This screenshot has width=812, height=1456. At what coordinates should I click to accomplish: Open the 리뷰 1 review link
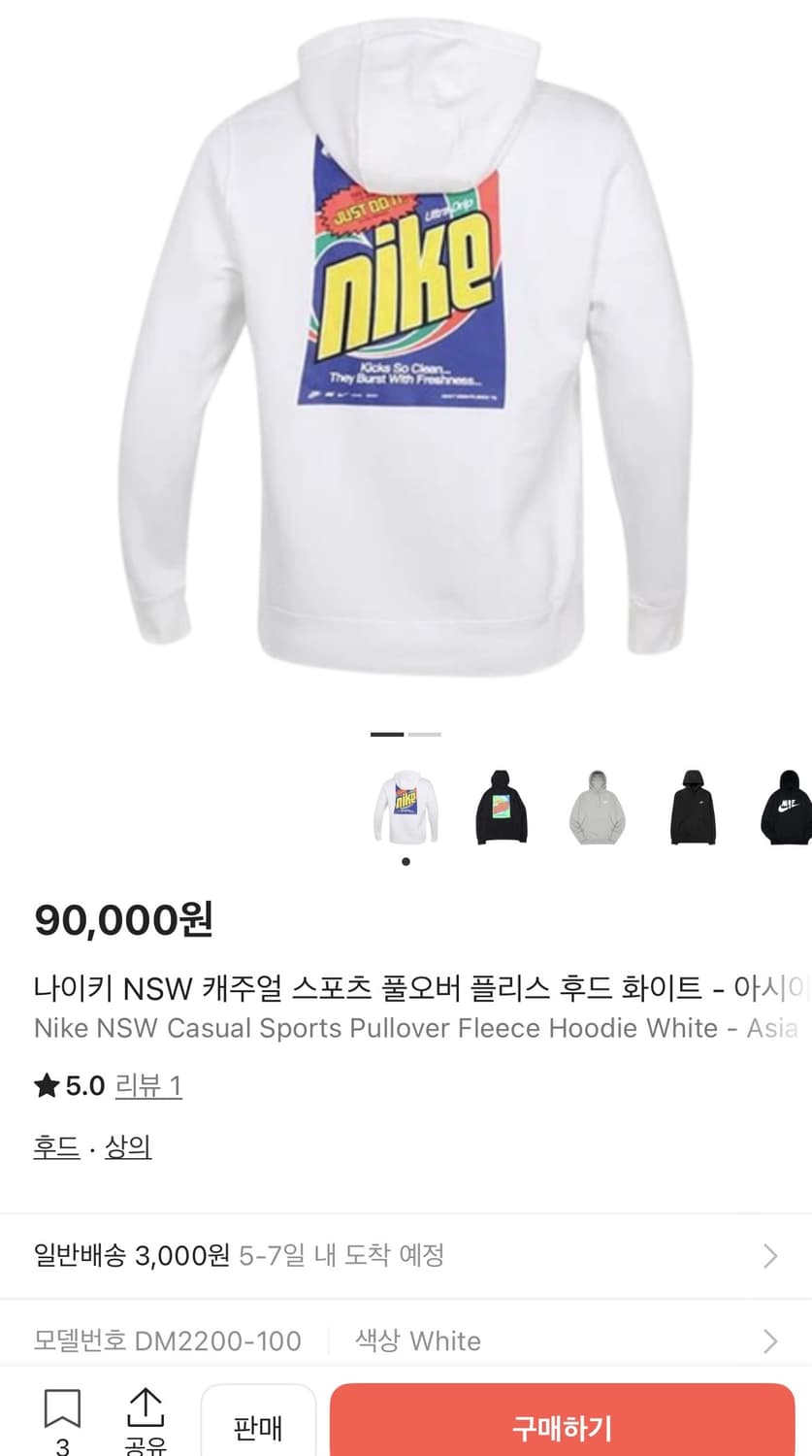coord(148,1086)
